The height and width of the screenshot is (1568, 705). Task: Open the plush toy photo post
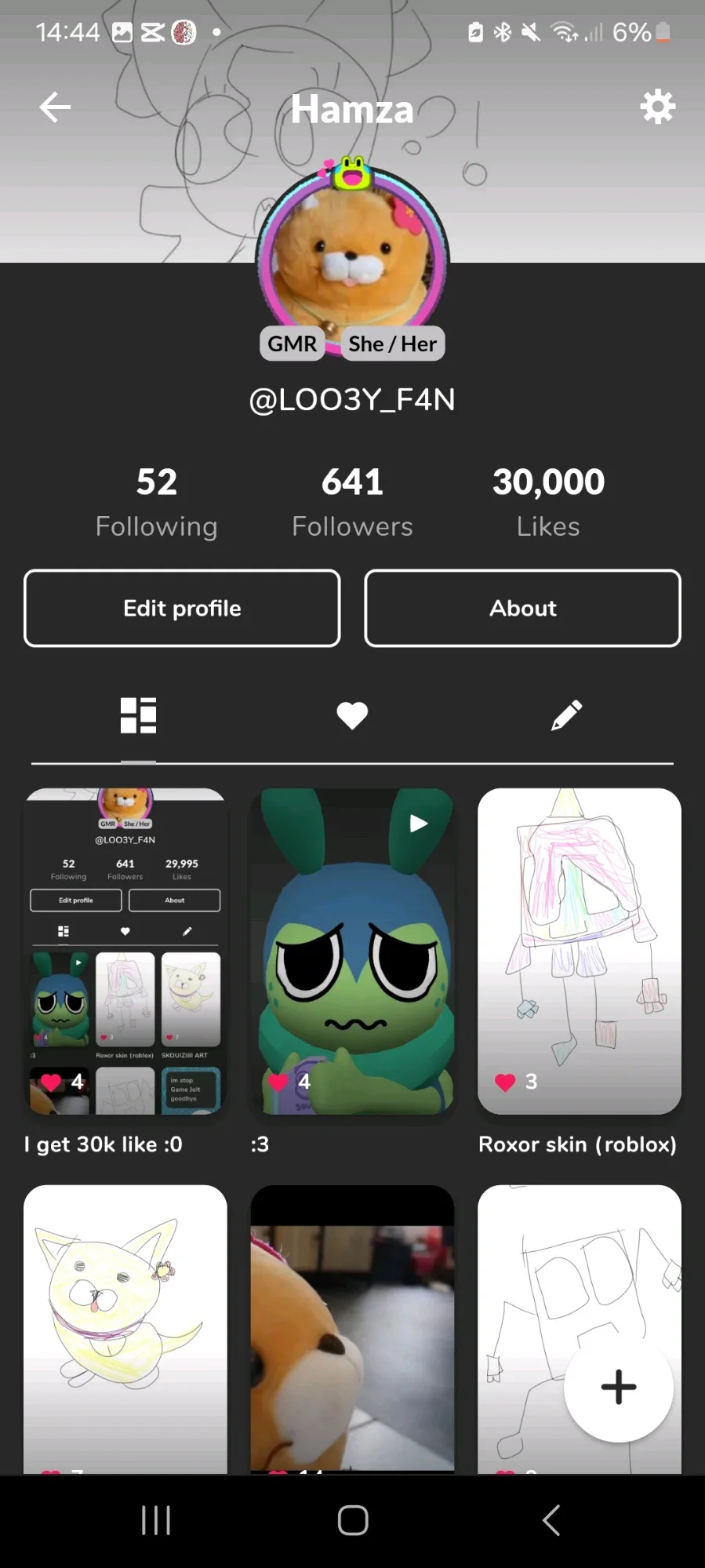(x=352, y=1327)
